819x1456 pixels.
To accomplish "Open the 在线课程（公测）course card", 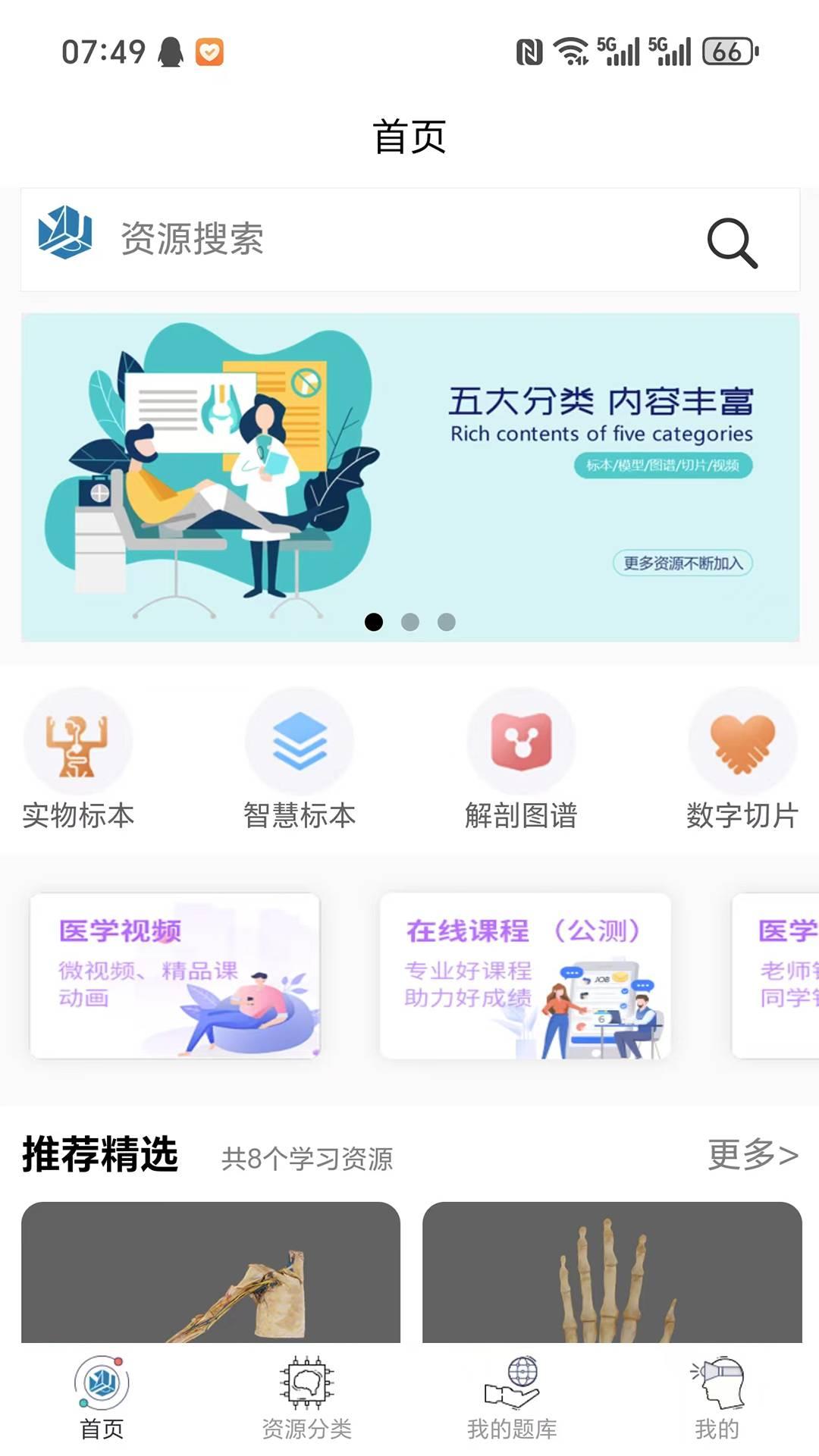I will 526,977.
